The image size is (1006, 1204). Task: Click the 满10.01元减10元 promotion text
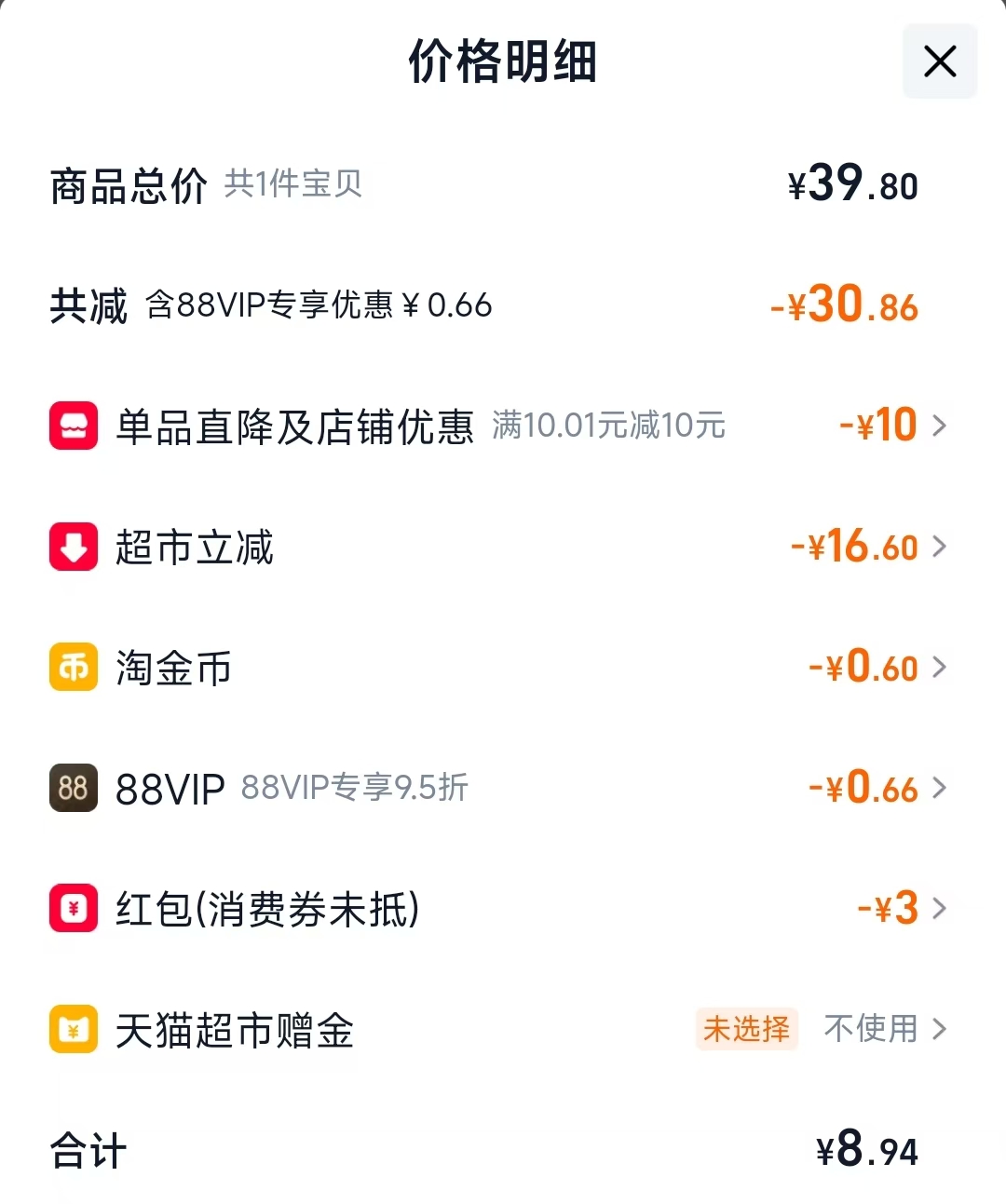pyautogui.click(x=608, y=427)
